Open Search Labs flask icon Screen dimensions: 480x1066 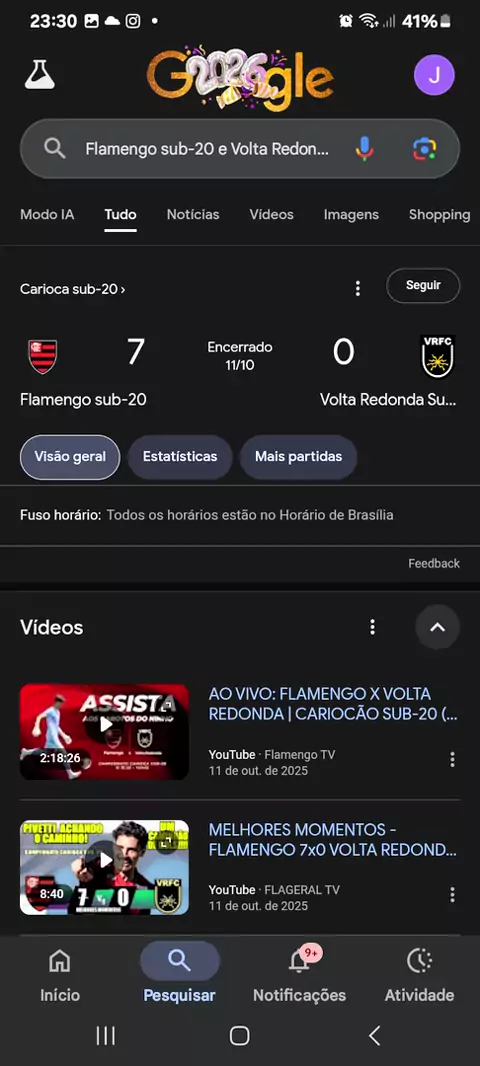point(39,75)
